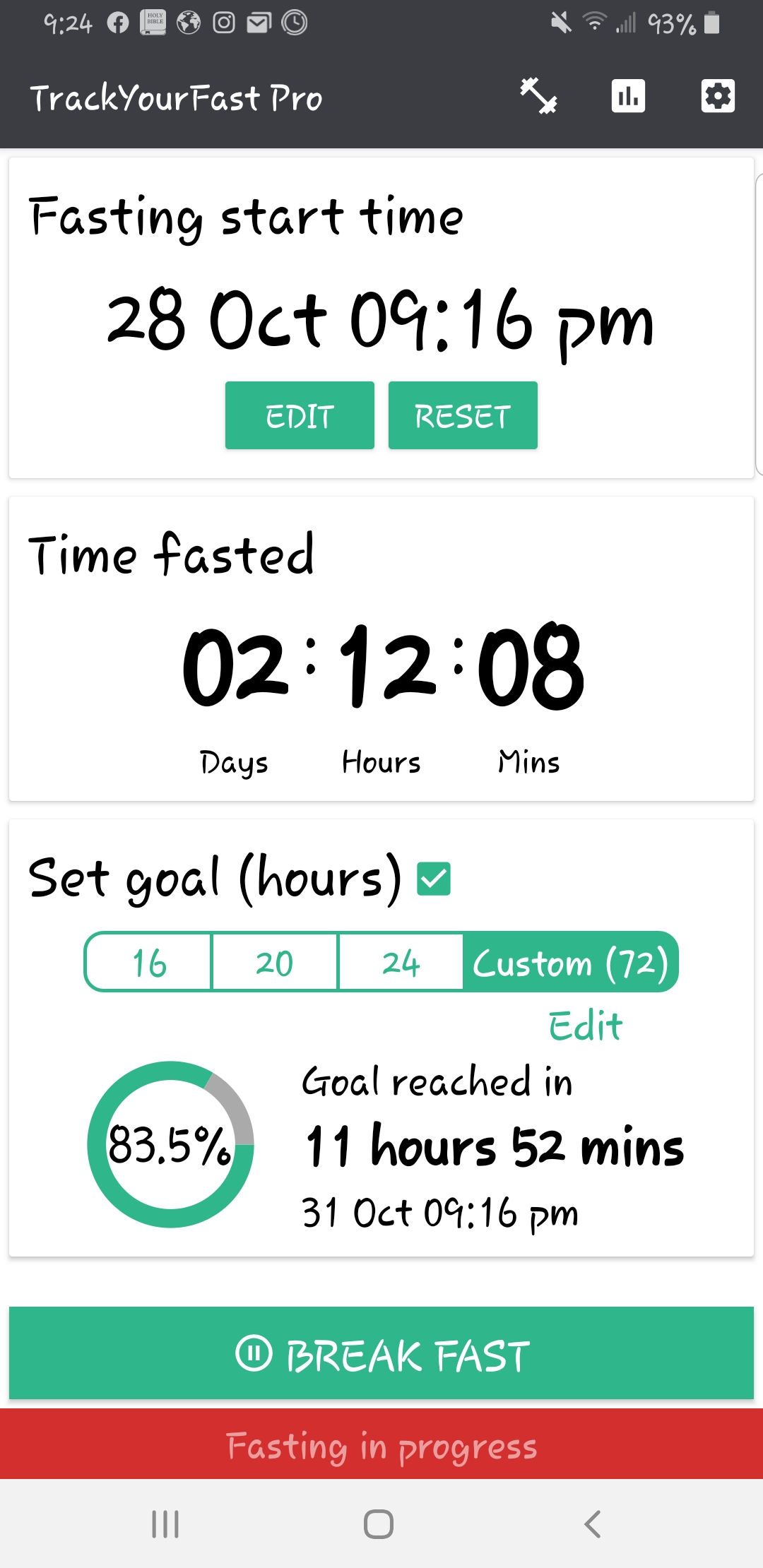Choose the 24 hour goal
The width and height of the screenshot is (763, 1568).
pos(401,962)
